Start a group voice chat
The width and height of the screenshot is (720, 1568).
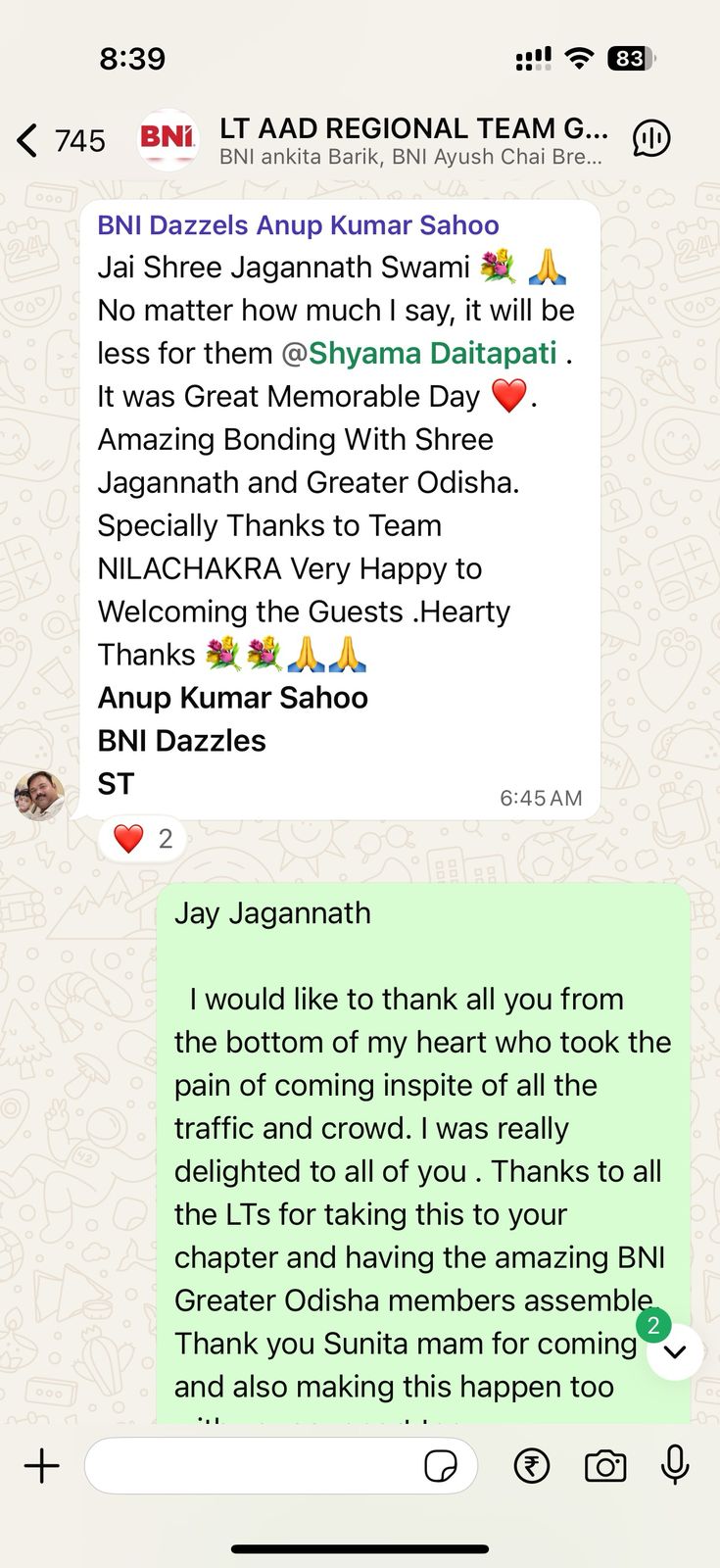(651, 139)
